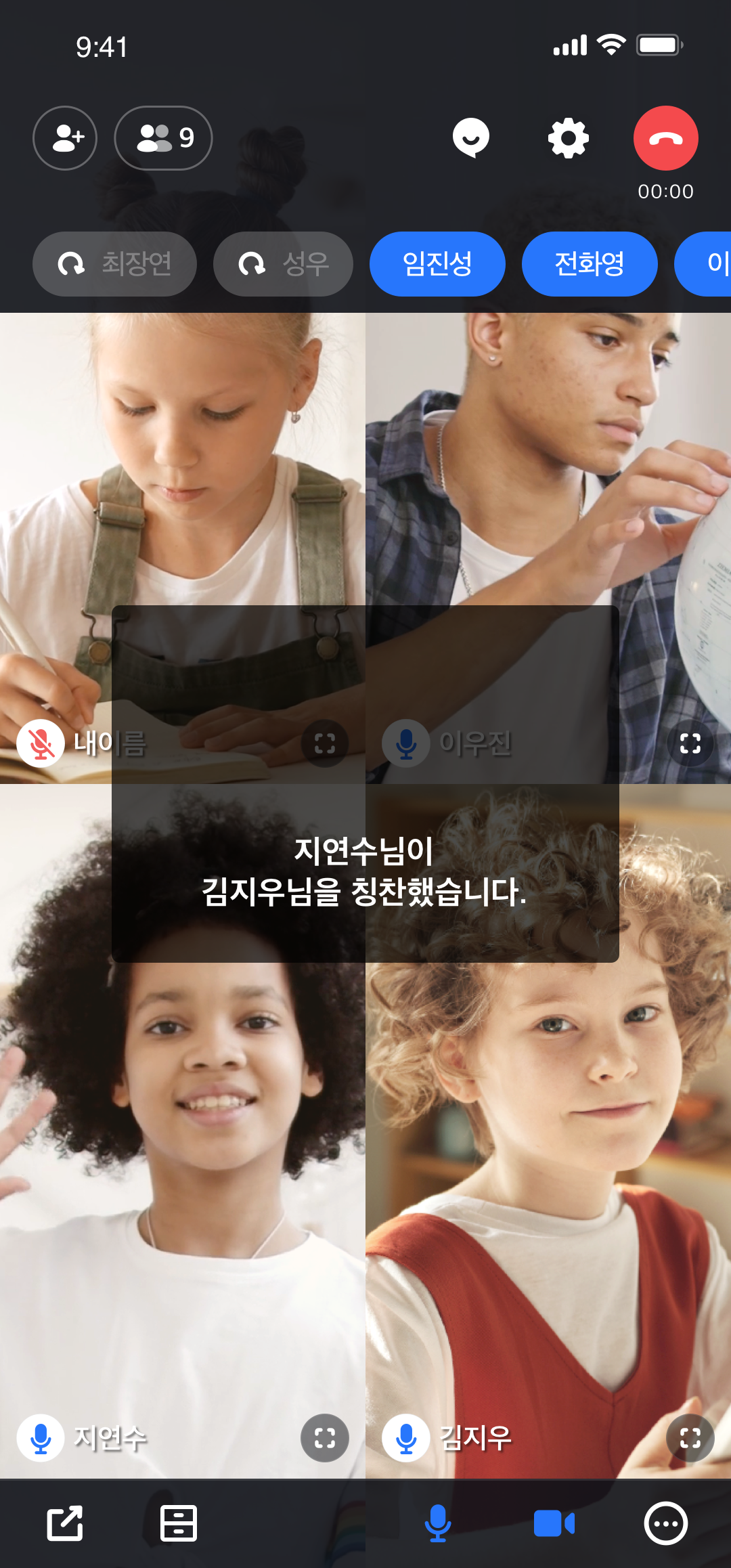Invite a new participant to the call
Image resolution: width=731 pixels, height=1568 pixels.
tap(65, 138)
